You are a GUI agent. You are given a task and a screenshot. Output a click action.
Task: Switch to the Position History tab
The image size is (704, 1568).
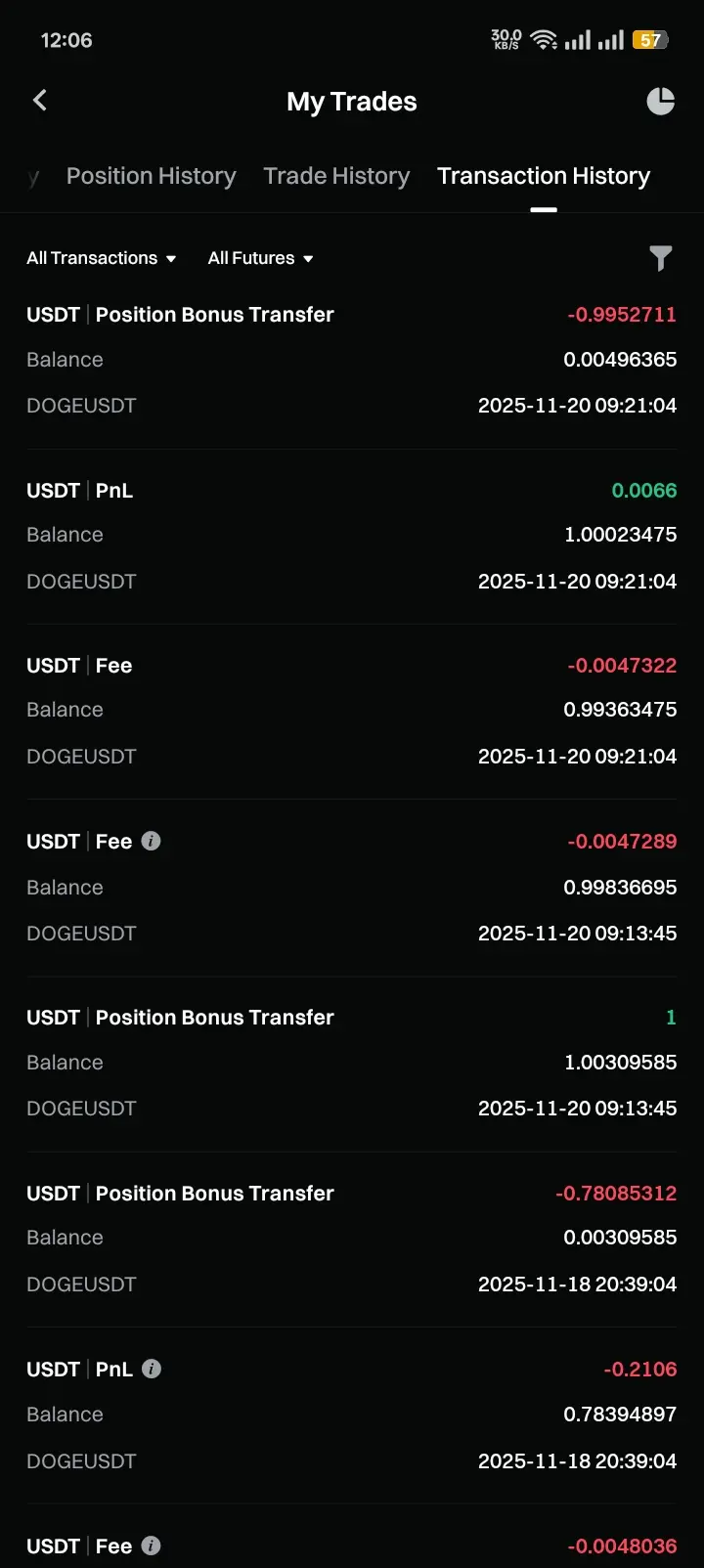[151, 176]
